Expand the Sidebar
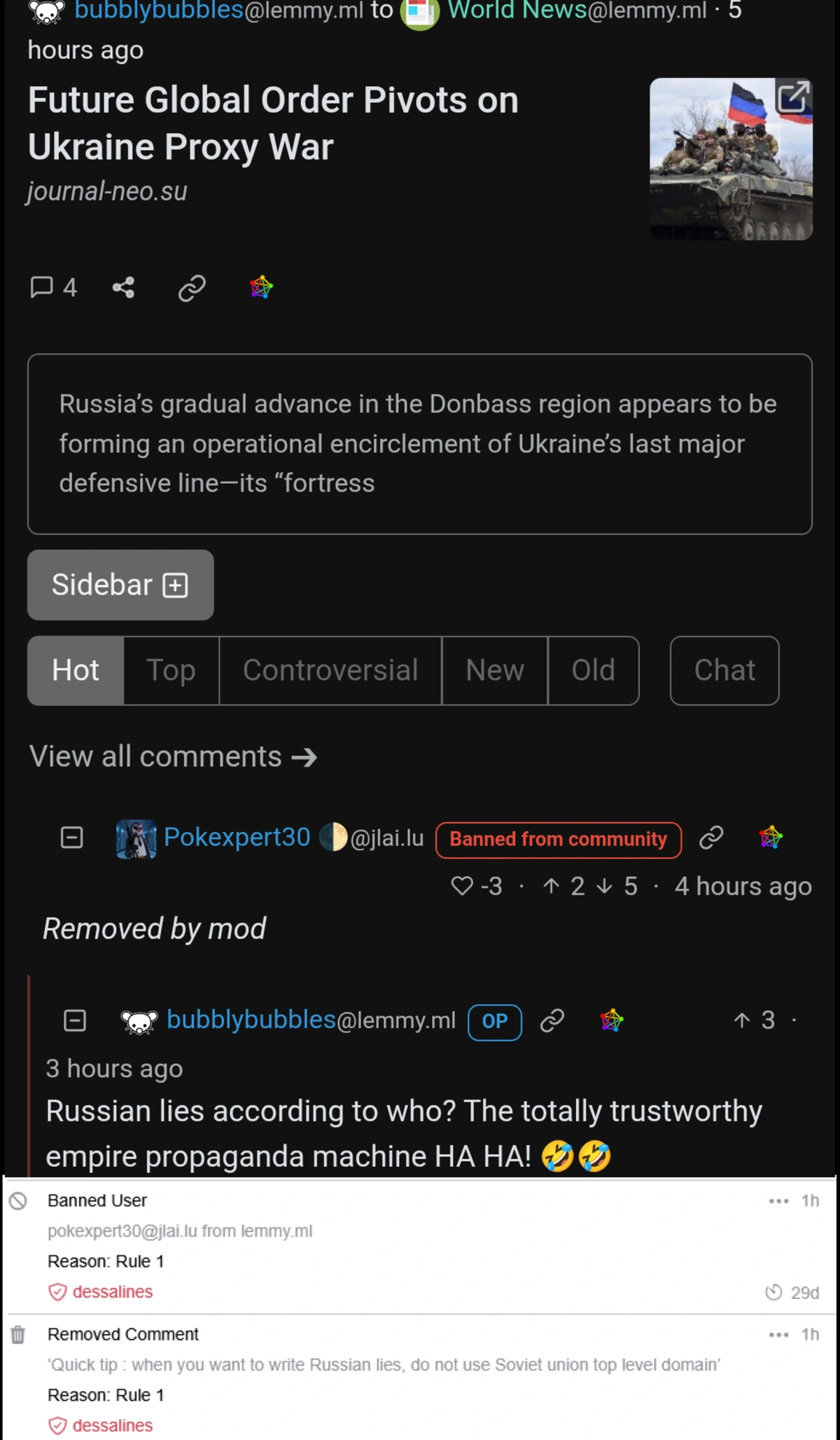840x1440 pixels. pyautogui.click(x=120, y=585)
